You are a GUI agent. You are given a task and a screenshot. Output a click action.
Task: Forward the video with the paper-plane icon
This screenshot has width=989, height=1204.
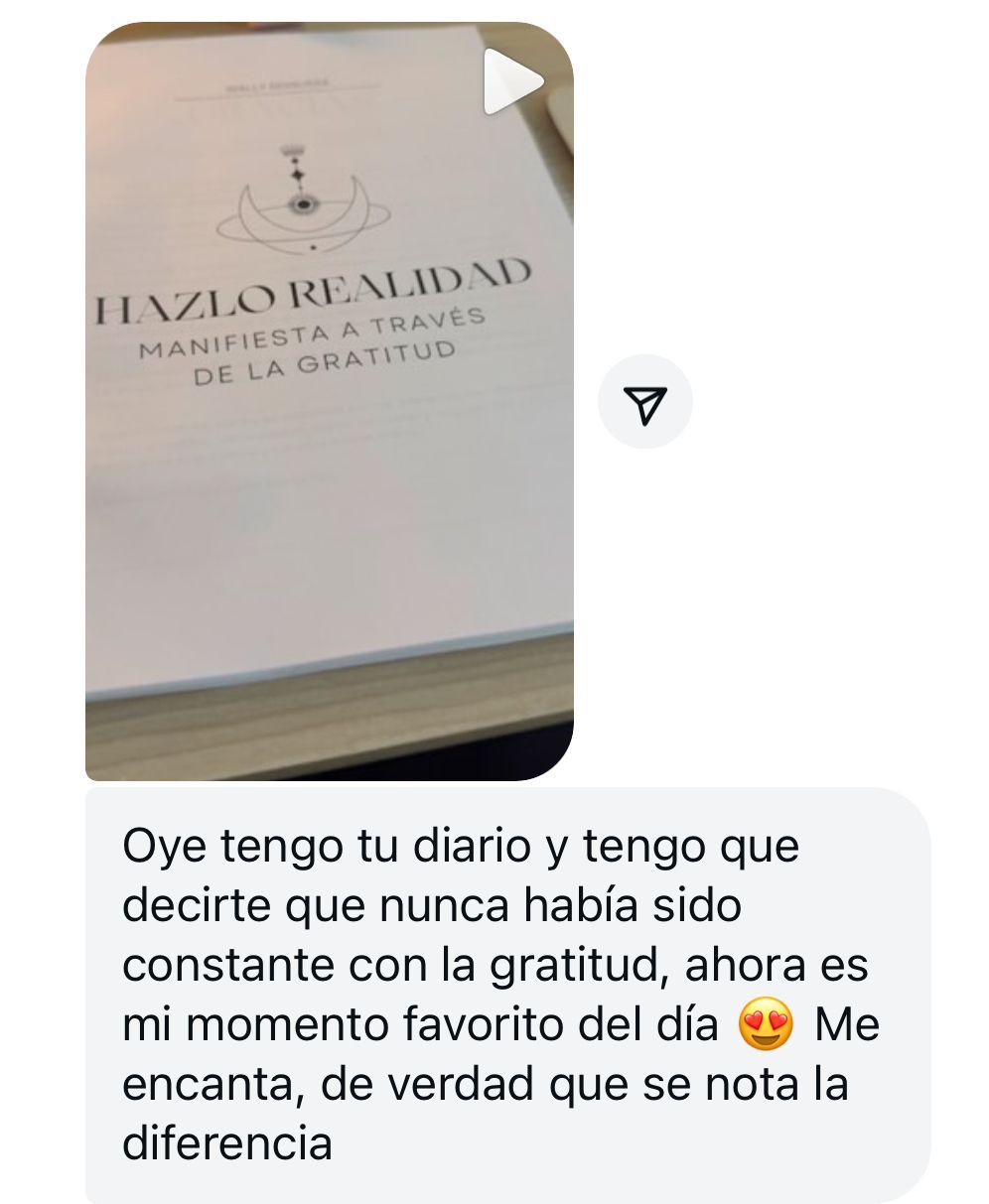pos(644,402)
